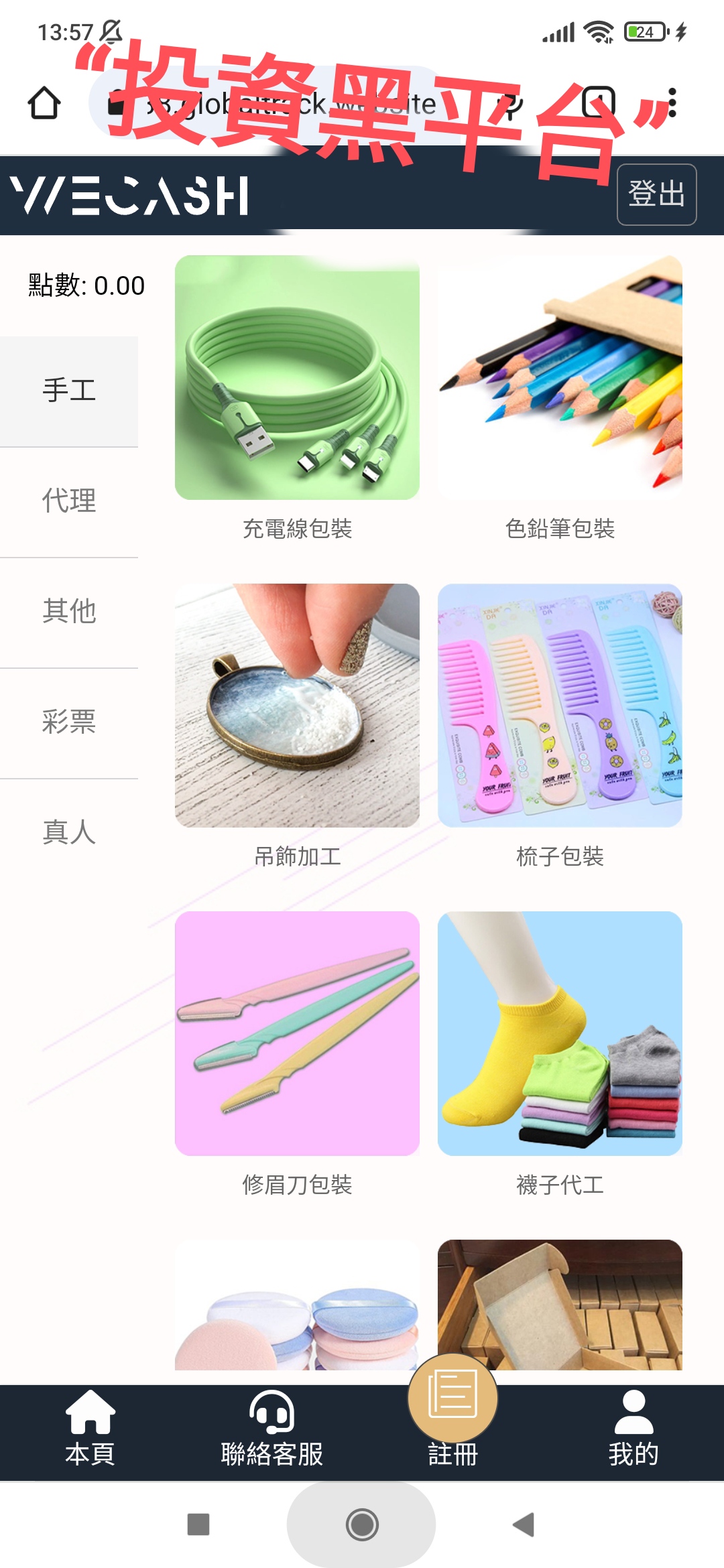Switch to the 其他 category

pos(69,612)
